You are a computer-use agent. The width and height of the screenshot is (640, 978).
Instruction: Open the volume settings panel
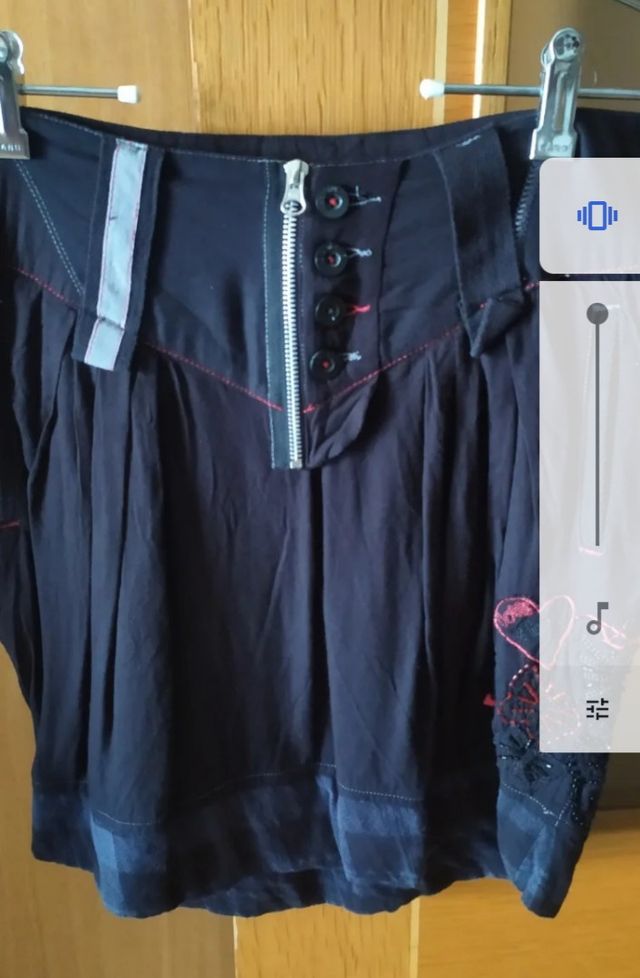point(598,709)
